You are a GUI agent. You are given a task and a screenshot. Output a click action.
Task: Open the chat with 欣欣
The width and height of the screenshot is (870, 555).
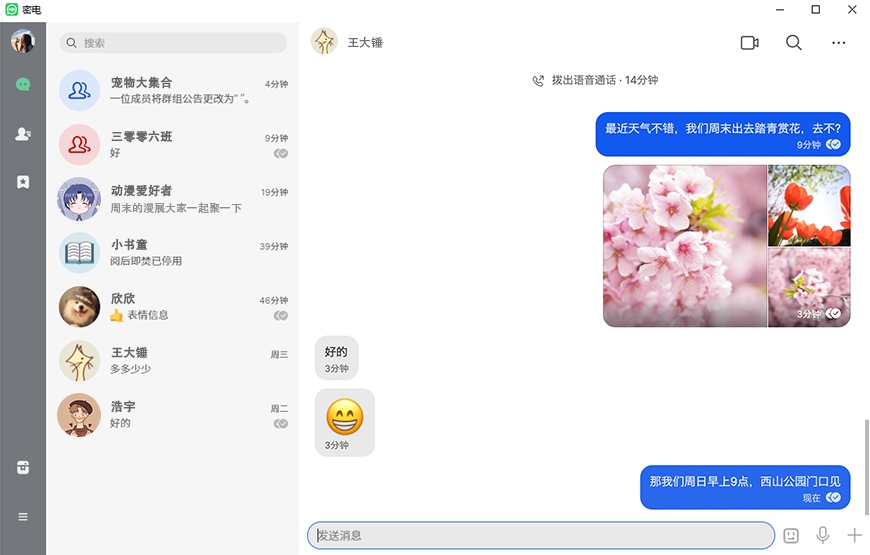(x=173, y=306)
